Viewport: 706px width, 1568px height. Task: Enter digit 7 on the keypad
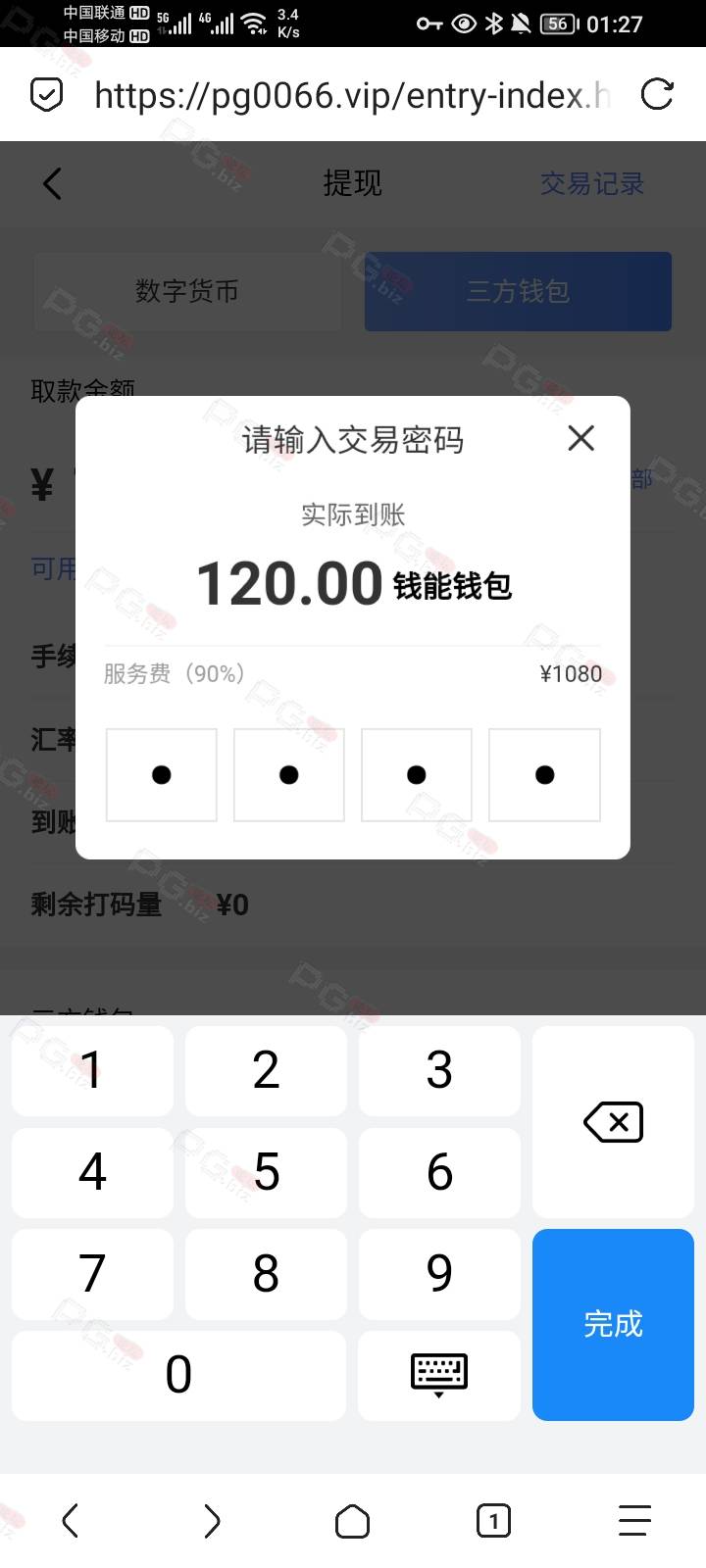click(92, 1274)
